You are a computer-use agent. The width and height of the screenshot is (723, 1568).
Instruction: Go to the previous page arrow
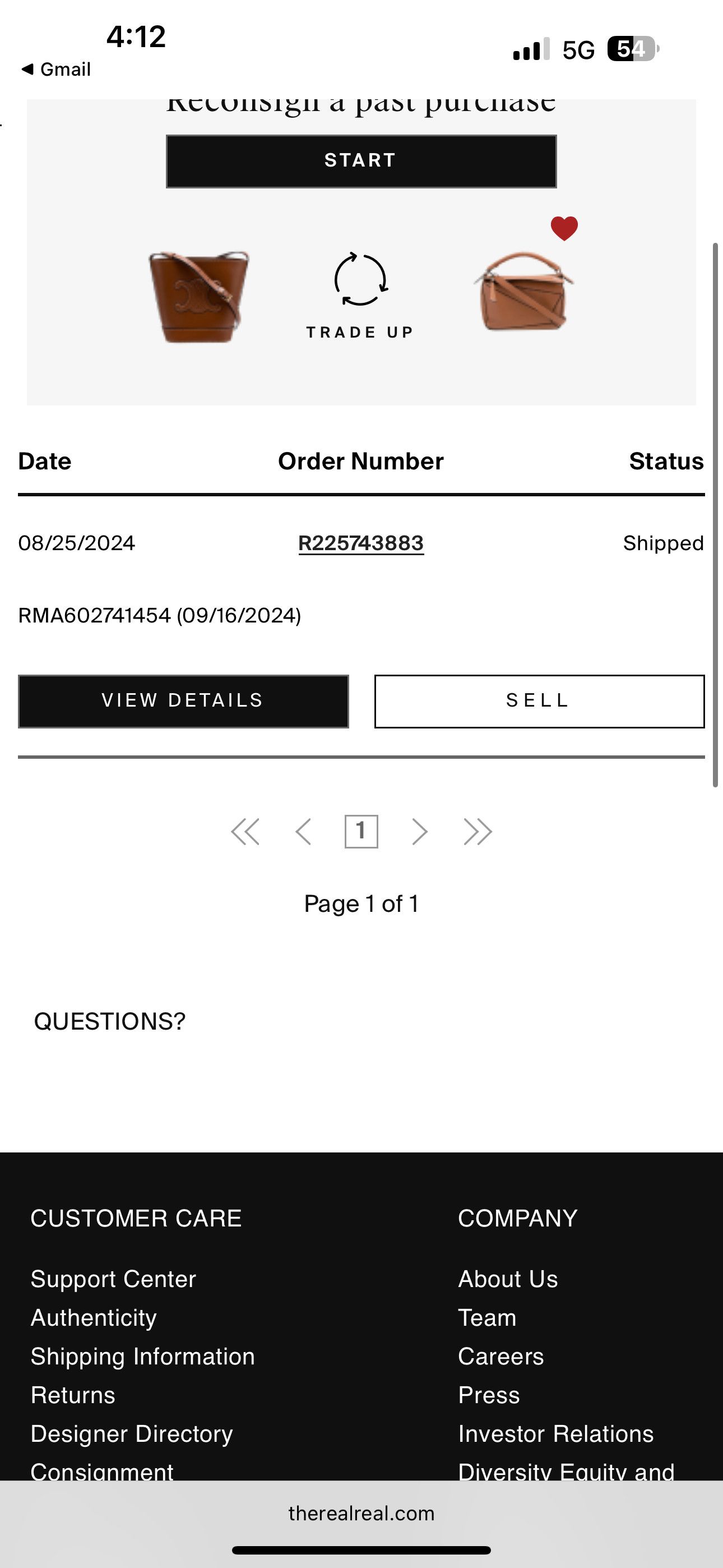click(x=303, y=832)
